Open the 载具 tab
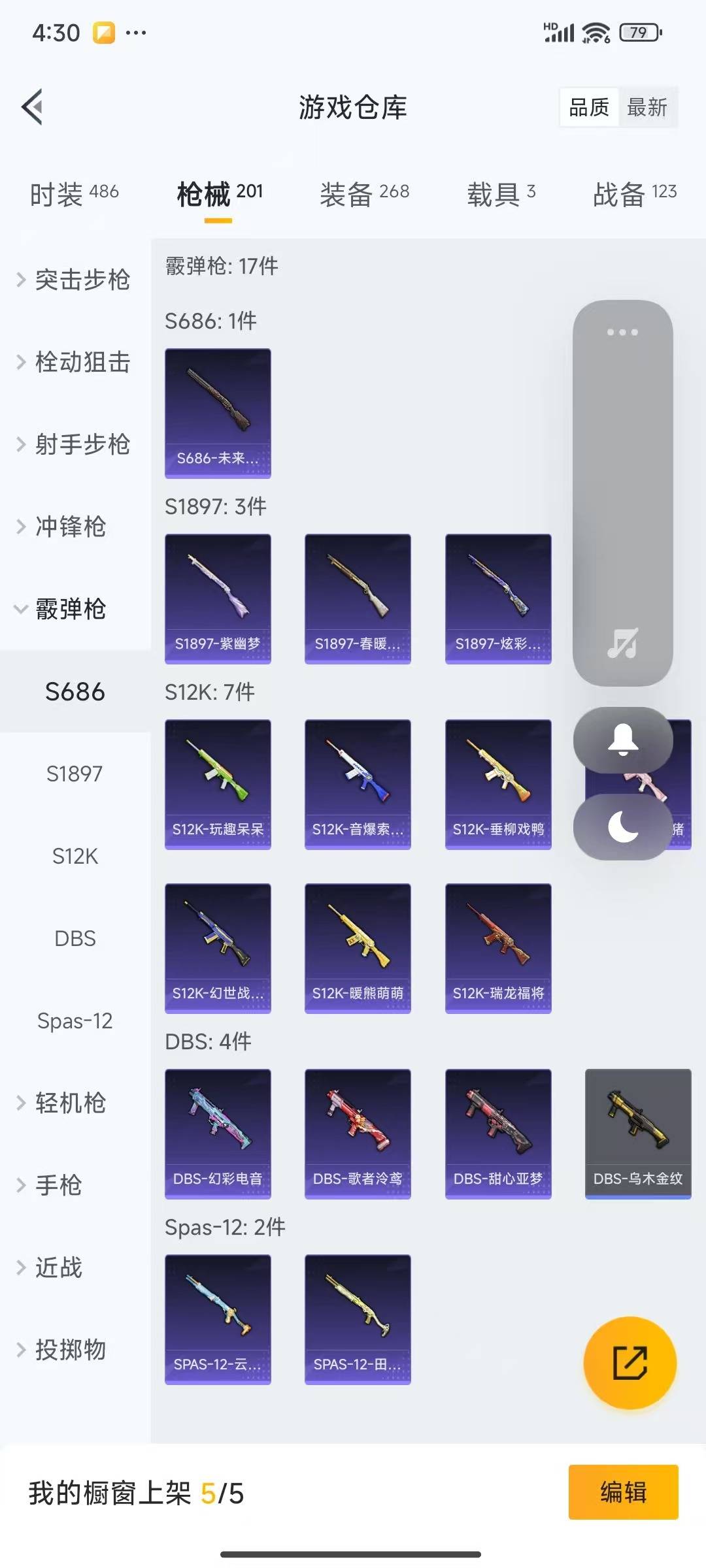 point(501,194)
